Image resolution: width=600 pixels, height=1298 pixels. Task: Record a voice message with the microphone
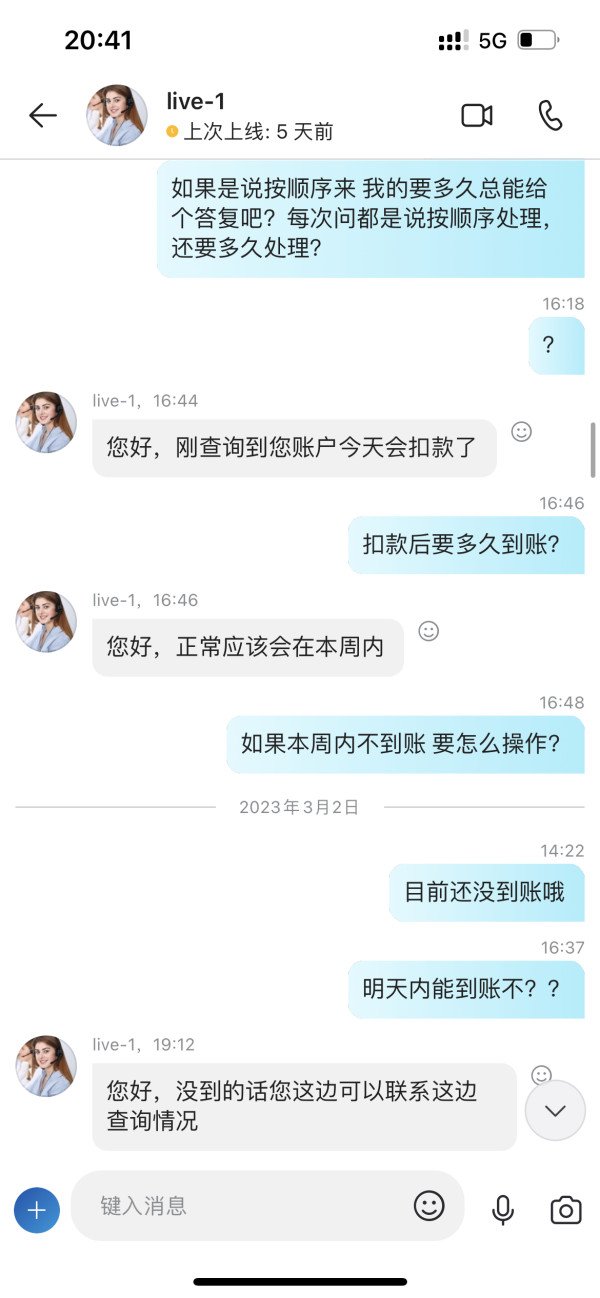tap(503, 1210)
